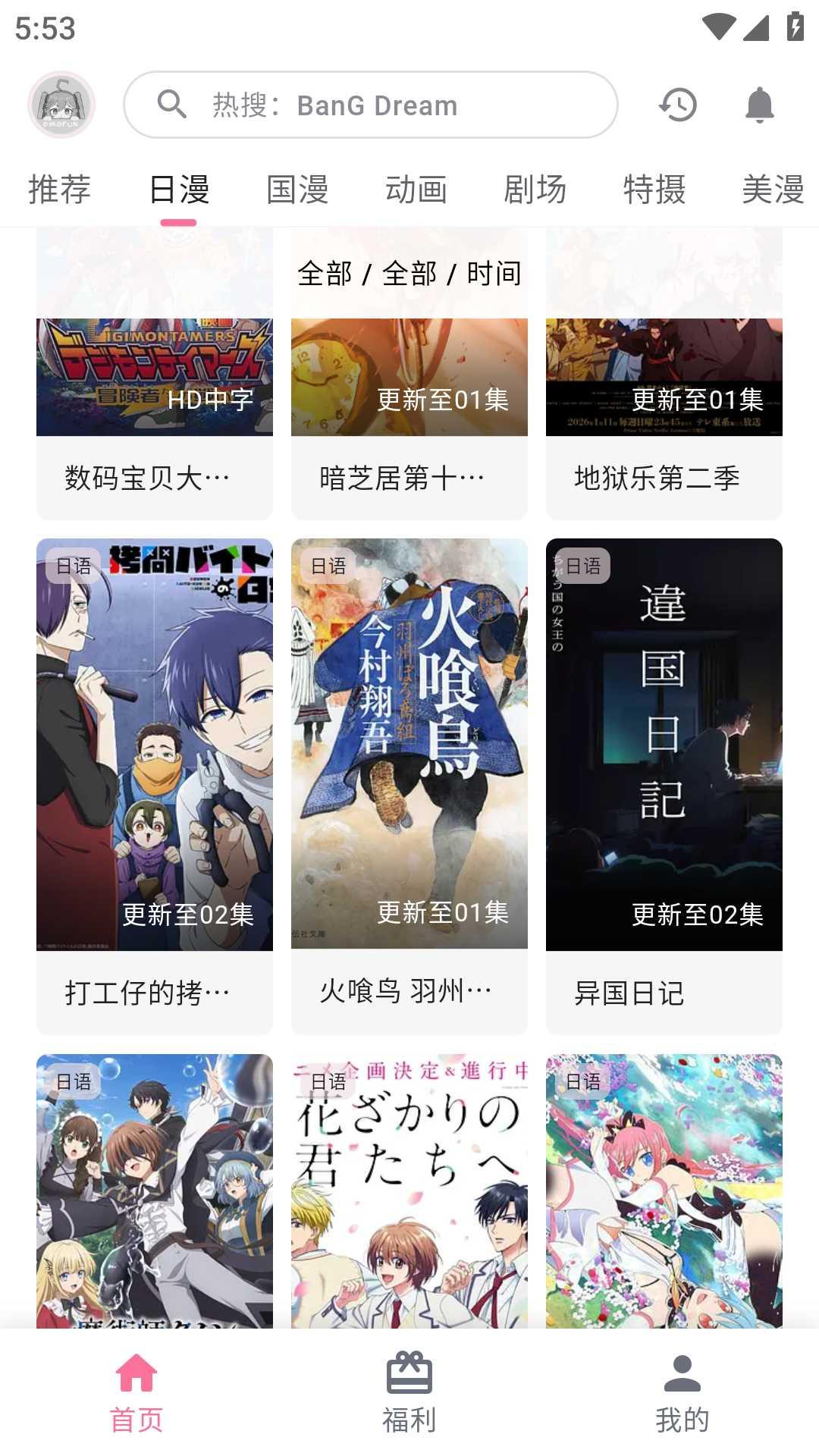Open the 全部 / 全部 / 时间 filter
Viewport: 819px width, 1456px height.
click(x=409, y=273)
